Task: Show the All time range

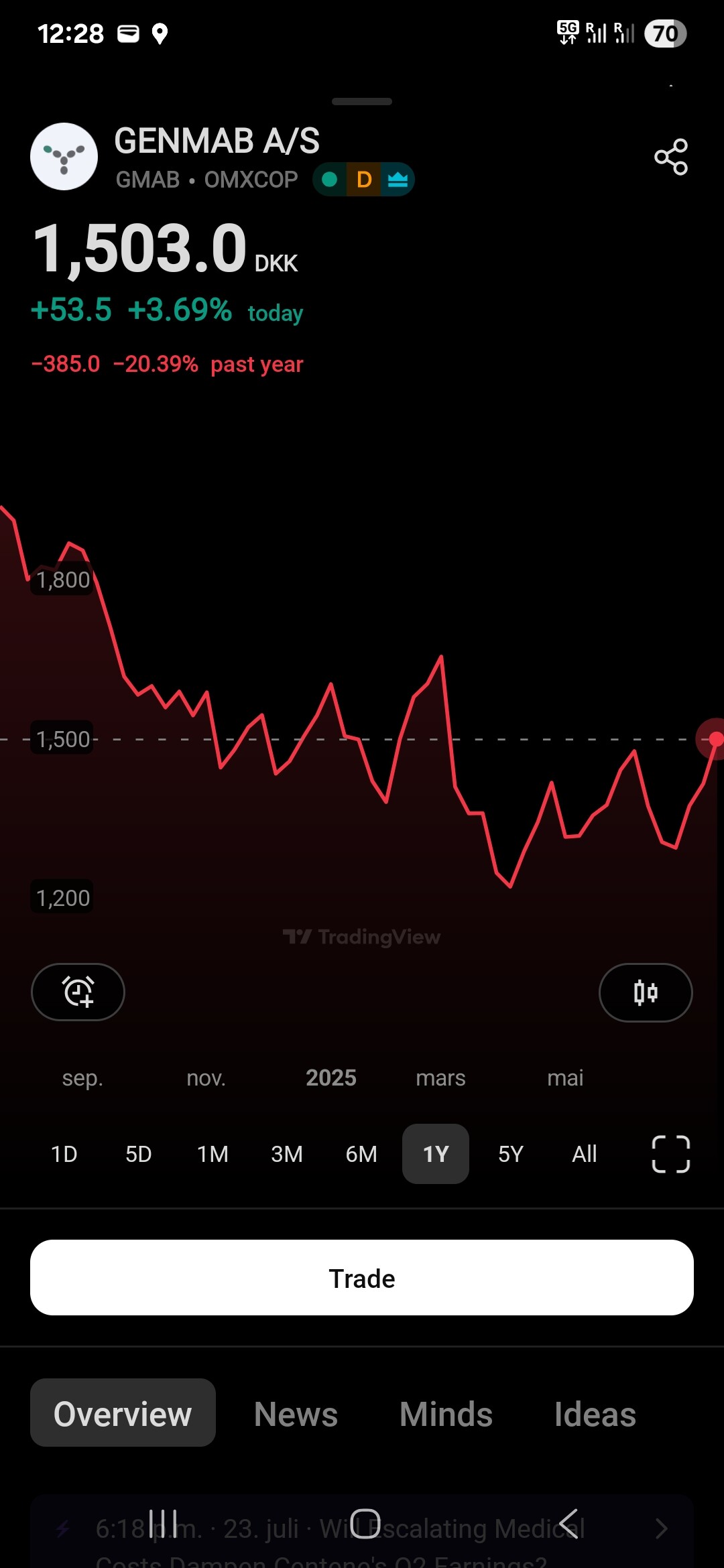Action: click(585, 1154)
